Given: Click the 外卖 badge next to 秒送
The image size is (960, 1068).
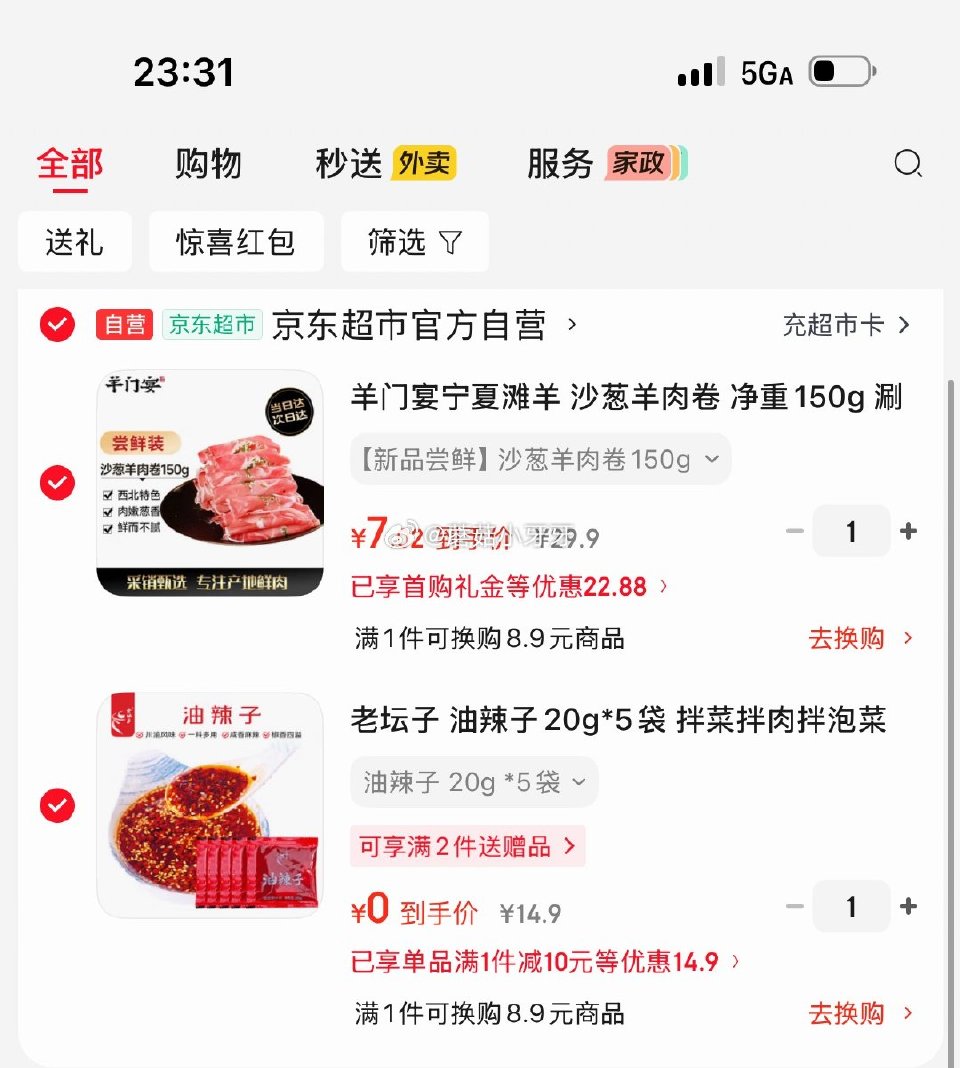Looking at the screenshot, I should coord(426,162).
